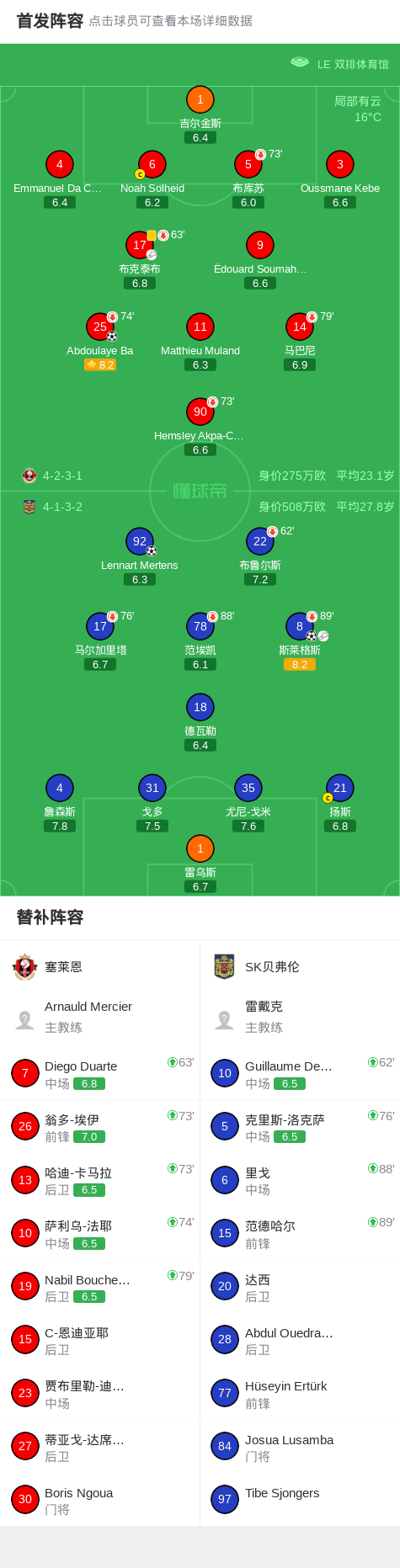Open goalkeeper 吉尔金斯 match stats

coord(200,114)
